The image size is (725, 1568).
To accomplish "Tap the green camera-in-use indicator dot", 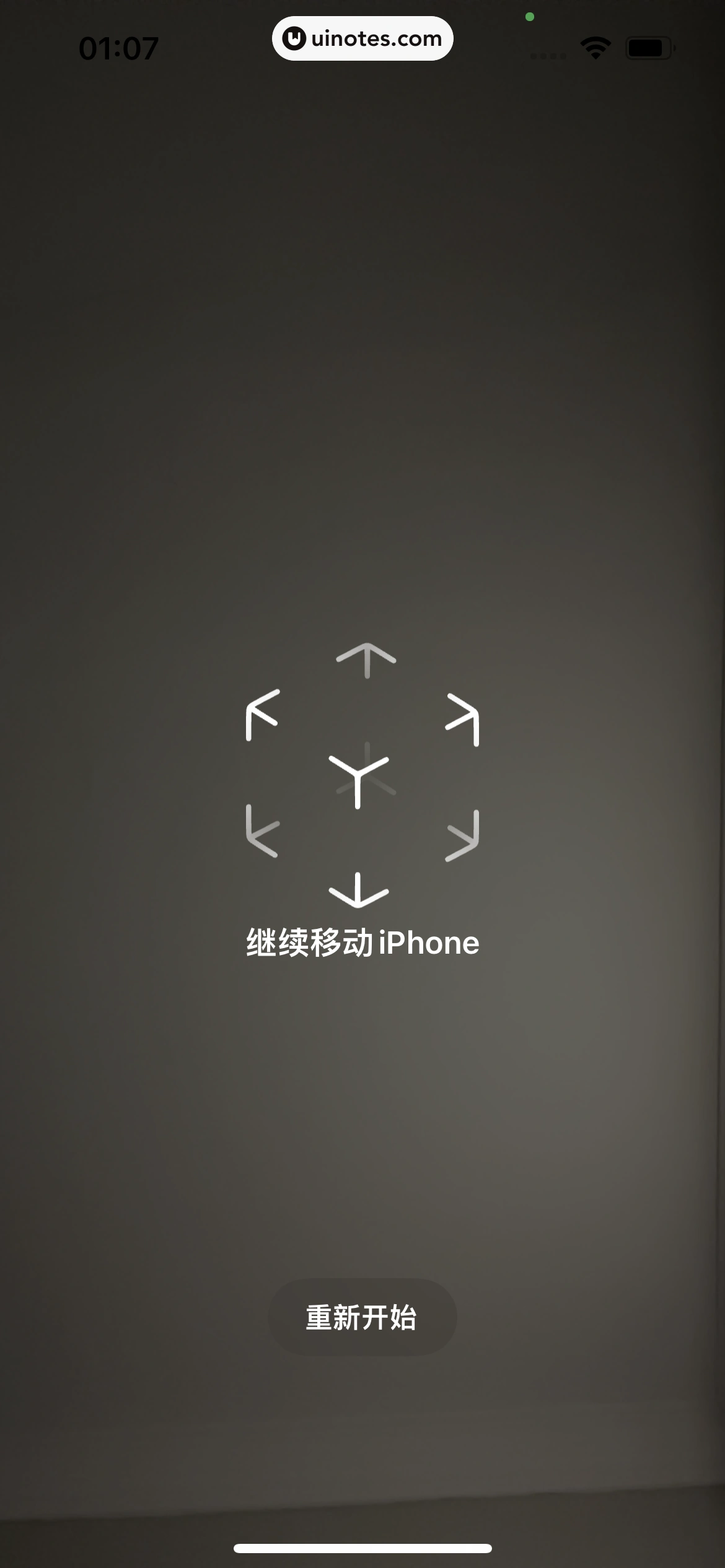I will pyautogui.click(x=530, y=17).
